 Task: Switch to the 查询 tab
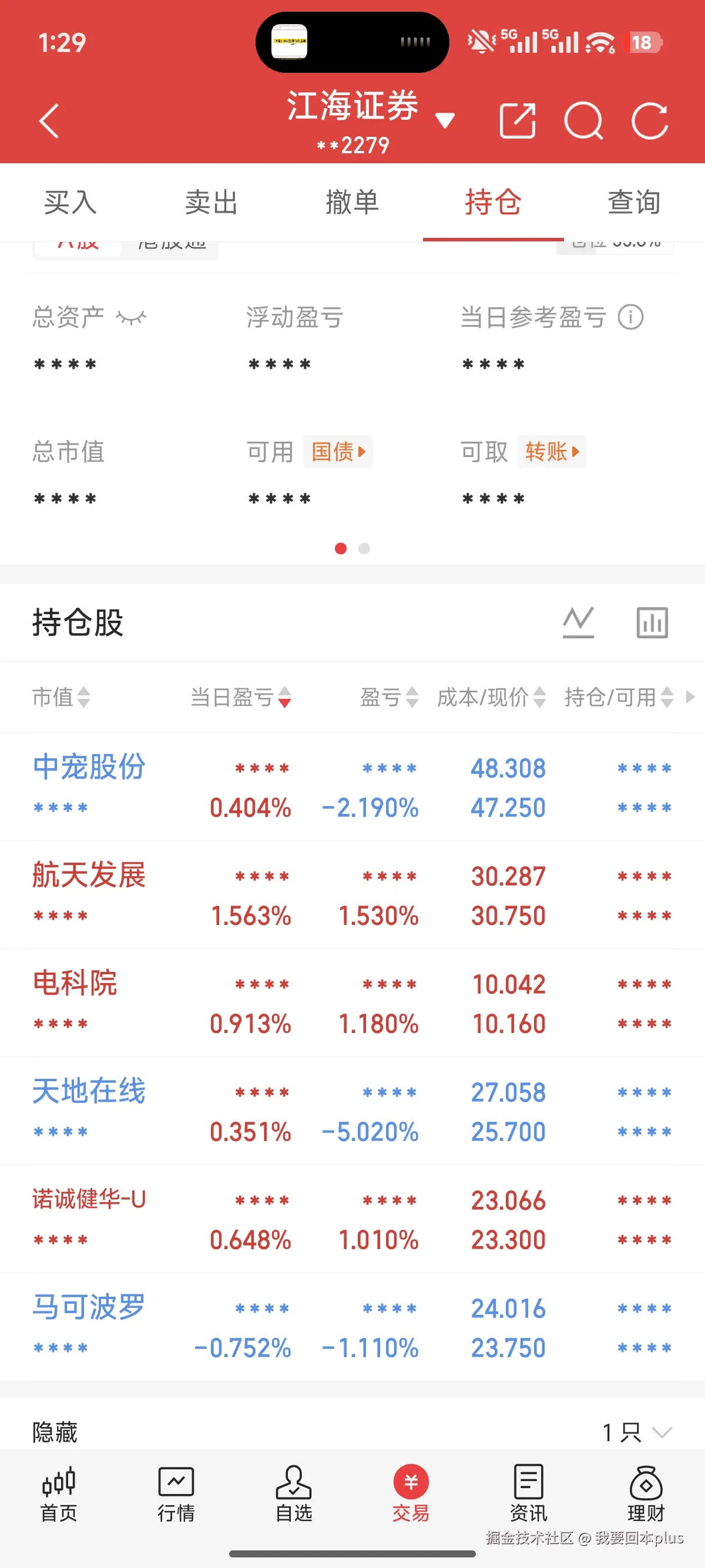click(633, 202)
